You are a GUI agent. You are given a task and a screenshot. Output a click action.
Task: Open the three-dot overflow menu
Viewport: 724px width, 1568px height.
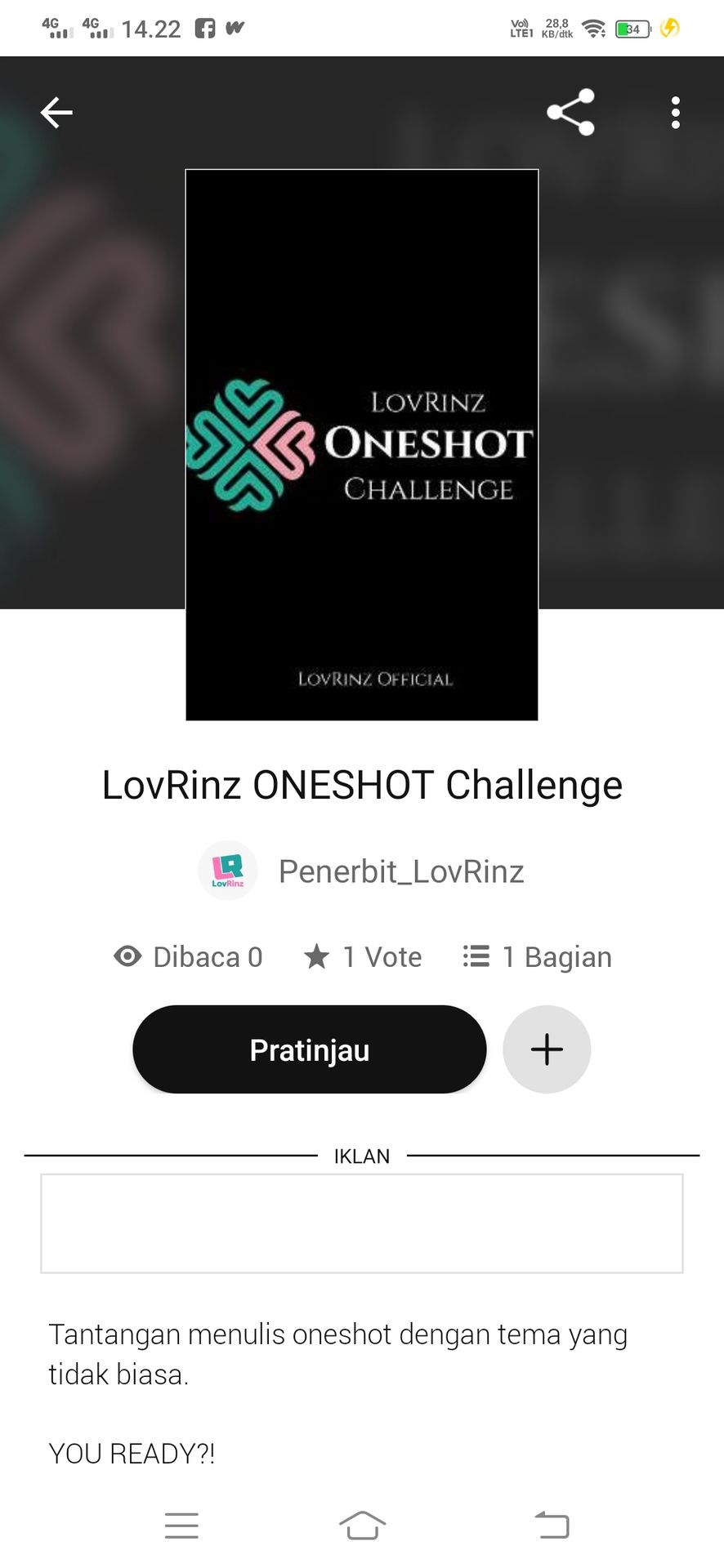pos(675,113)
